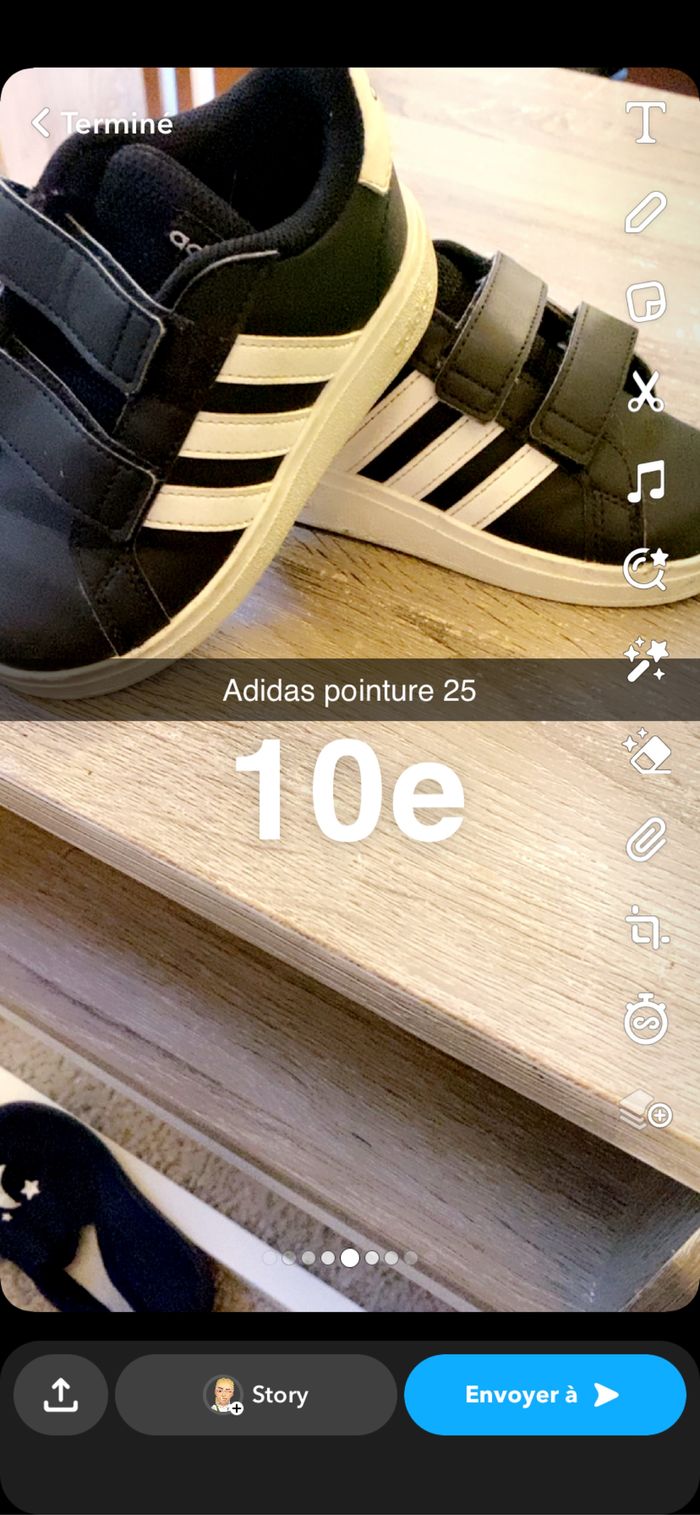Open the sticker picker
This screenshot has width=700, height=1515.
click(x=646, y=301)
